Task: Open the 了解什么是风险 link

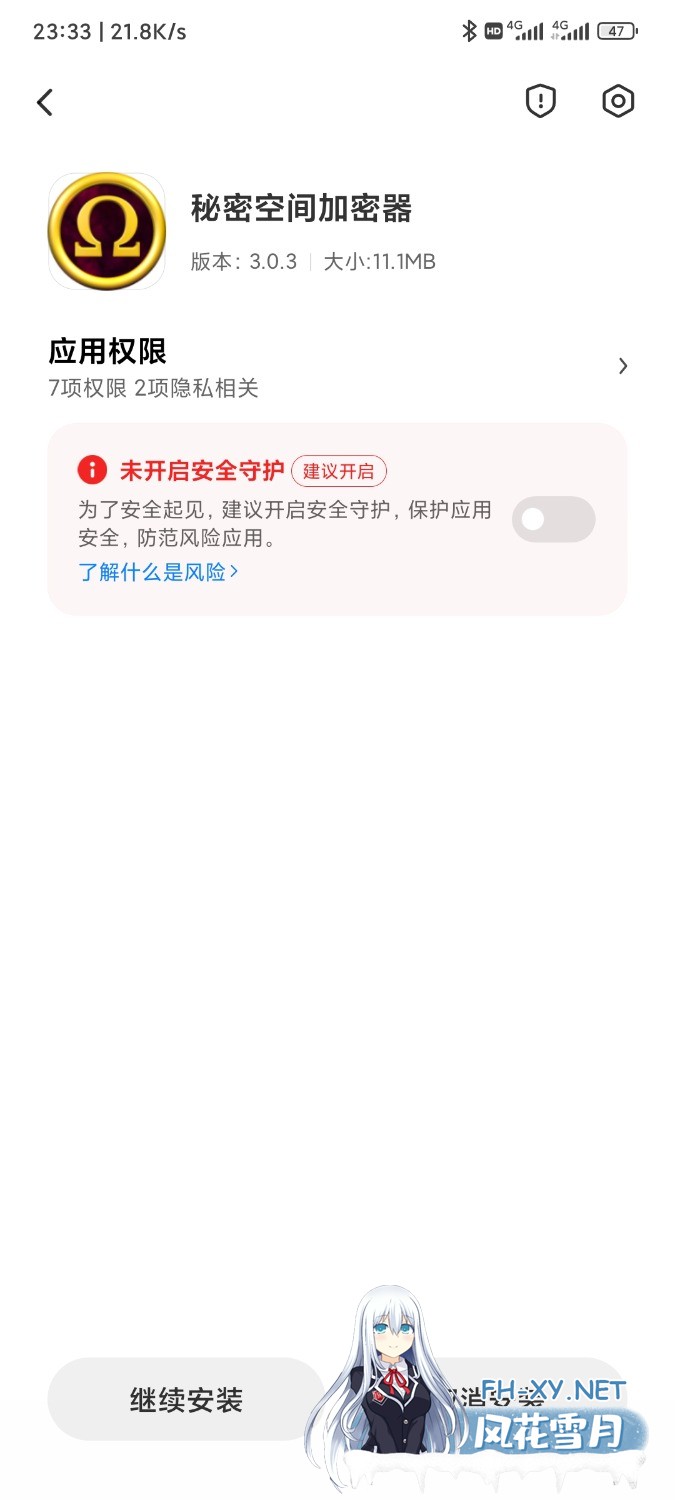Action: (x=158, y=572)
